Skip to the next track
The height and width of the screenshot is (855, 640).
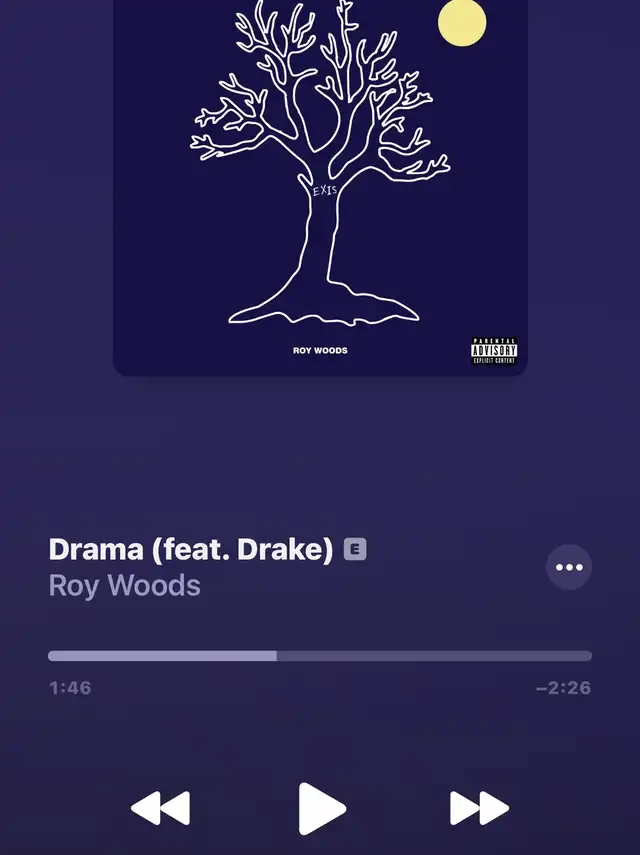[x=479, y=808]
